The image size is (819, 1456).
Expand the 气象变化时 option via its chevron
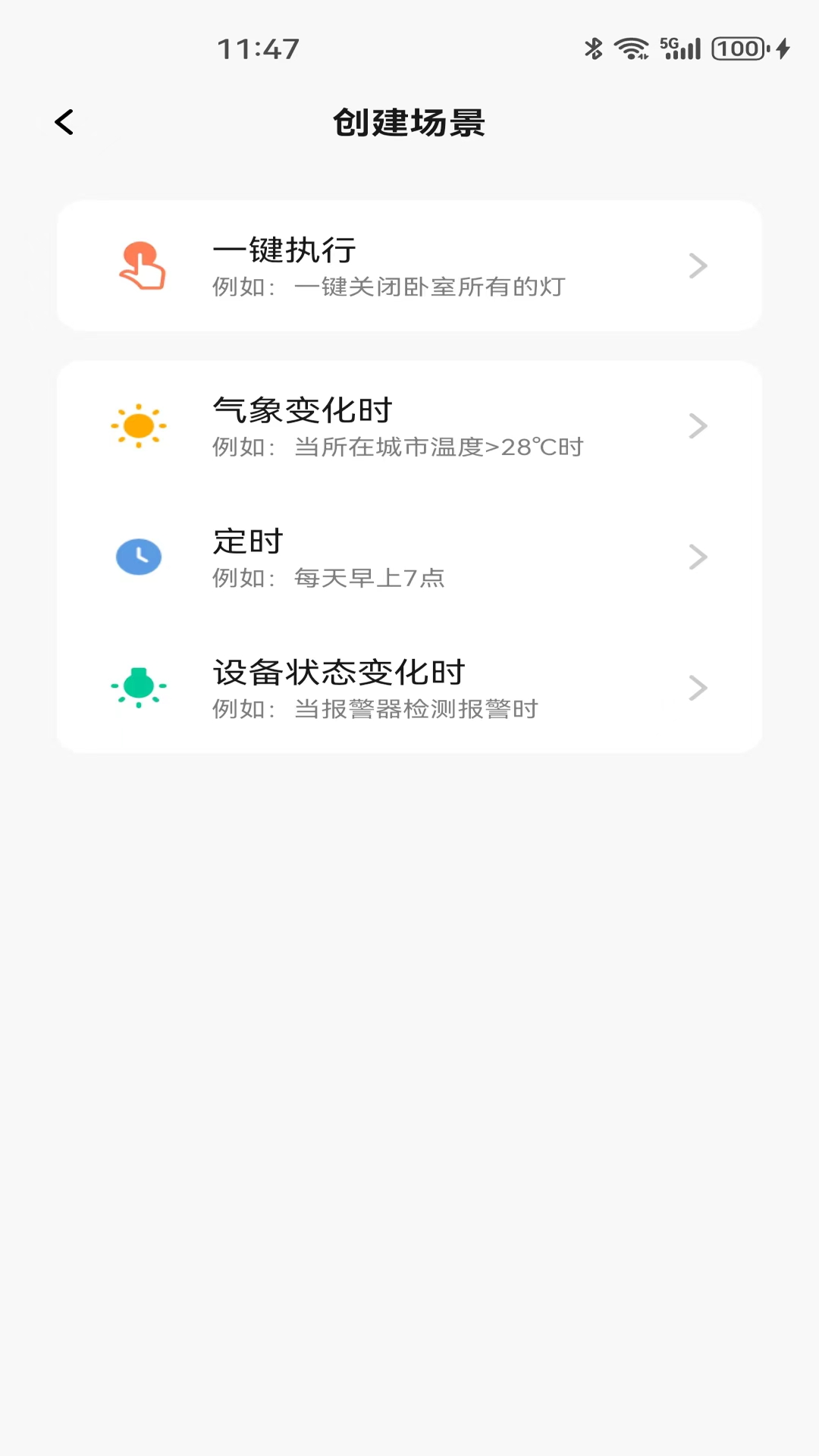(x=698, y=425)
